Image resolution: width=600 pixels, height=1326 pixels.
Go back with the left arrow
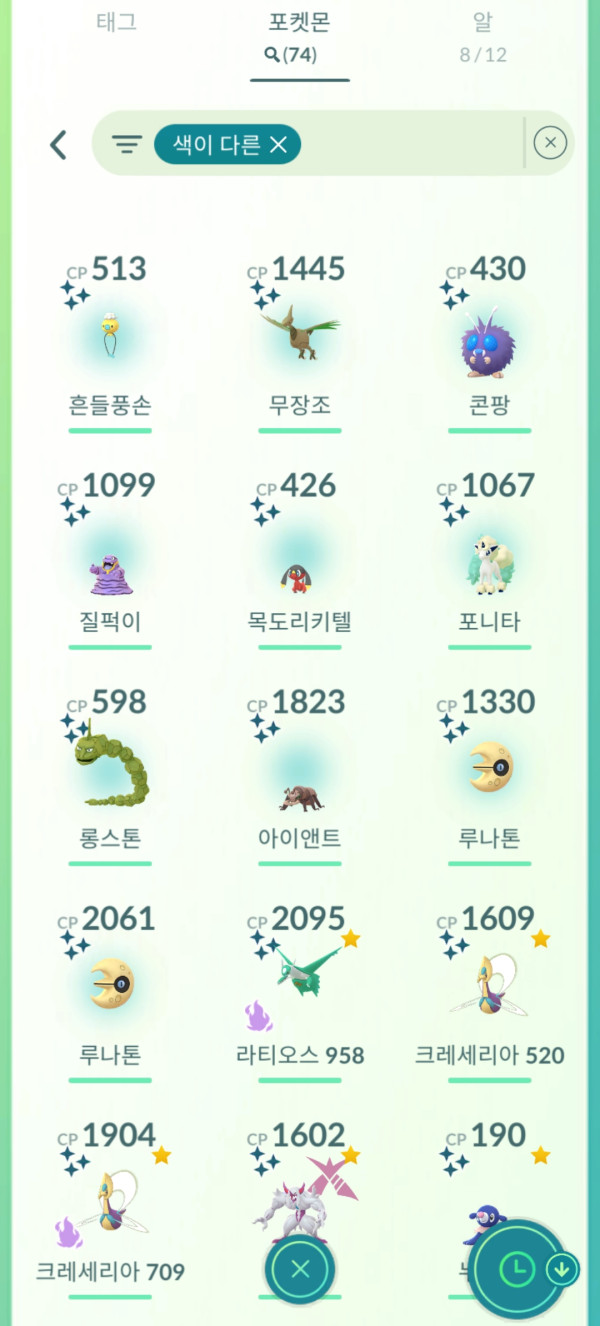tap(59, 145)
